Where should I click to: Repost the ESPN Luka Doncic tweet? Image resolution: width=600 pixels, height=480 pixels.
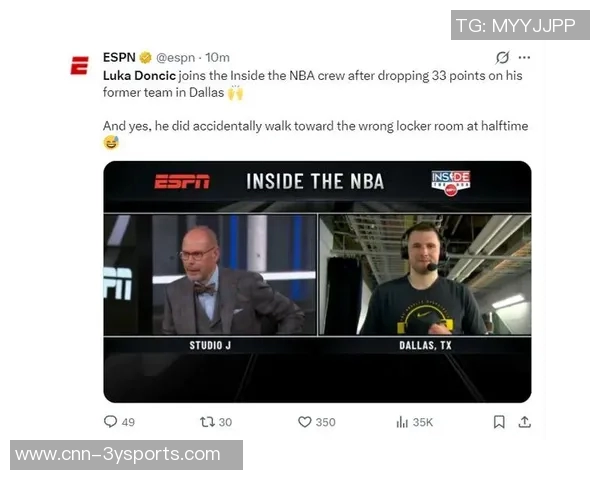point(207,422)
